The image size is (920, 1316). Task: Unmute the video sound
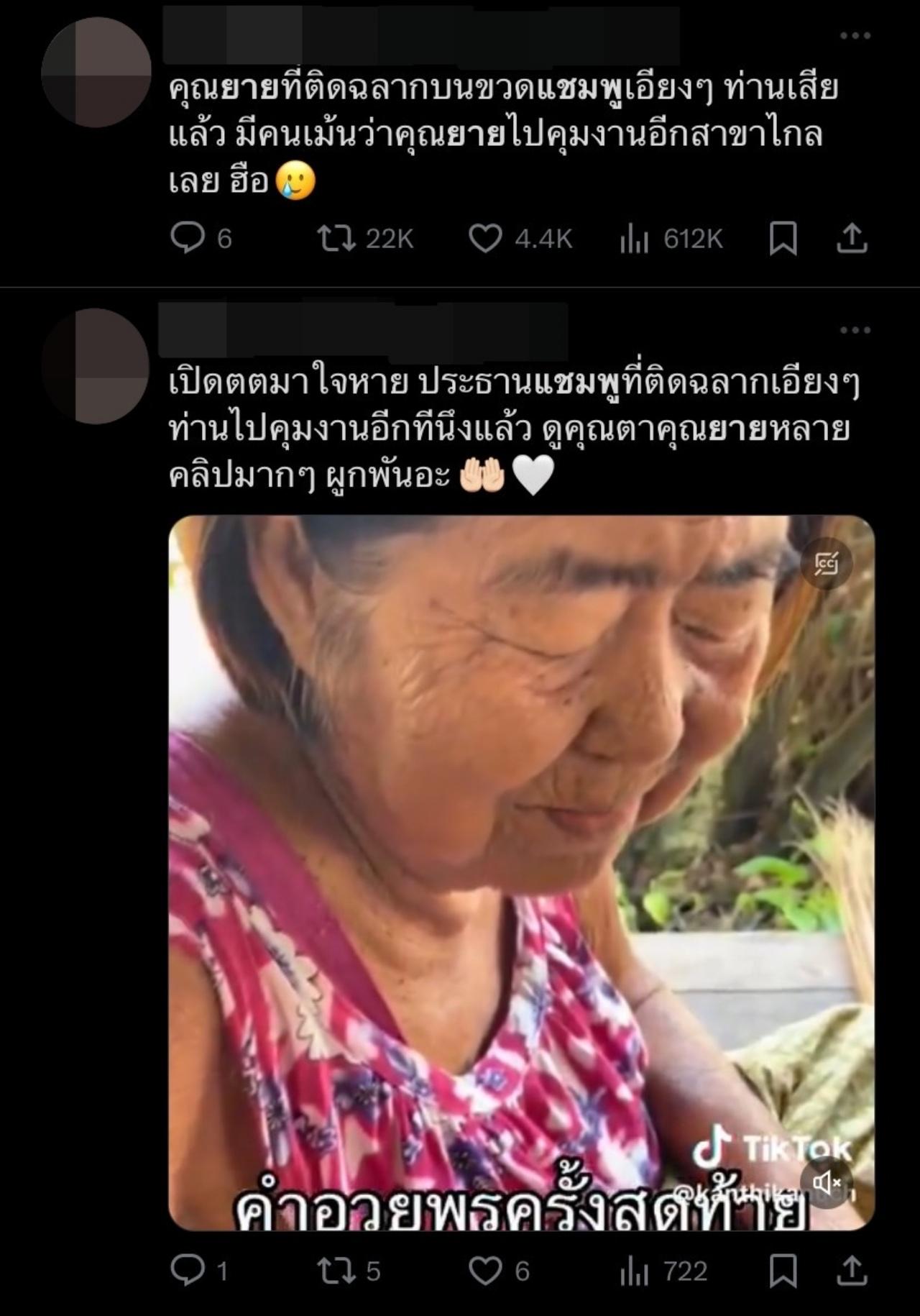[x=827, y=1182]
